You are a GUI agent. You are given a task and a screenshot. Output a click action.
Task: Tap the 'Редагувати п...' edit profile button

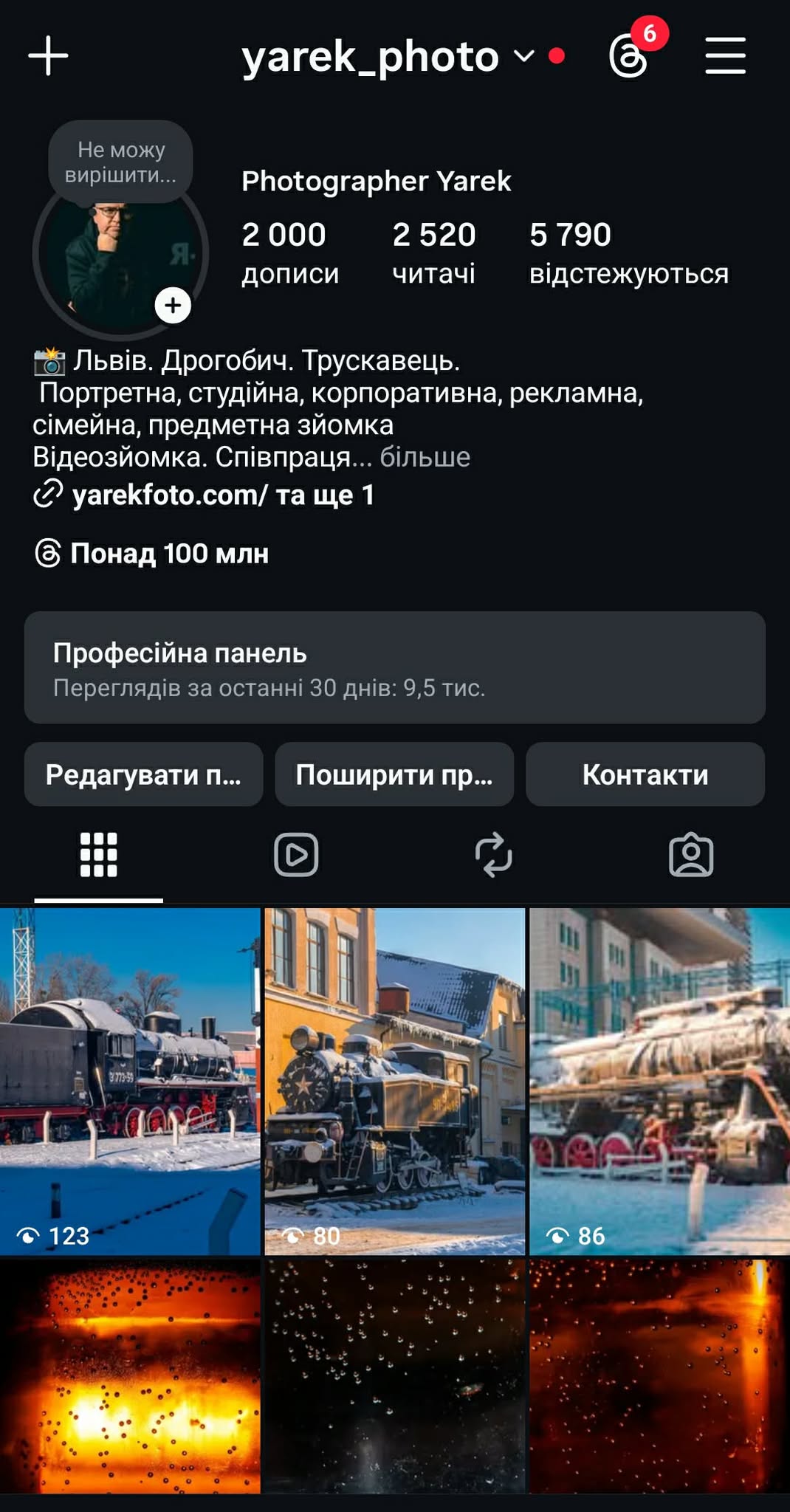(143, 774)
